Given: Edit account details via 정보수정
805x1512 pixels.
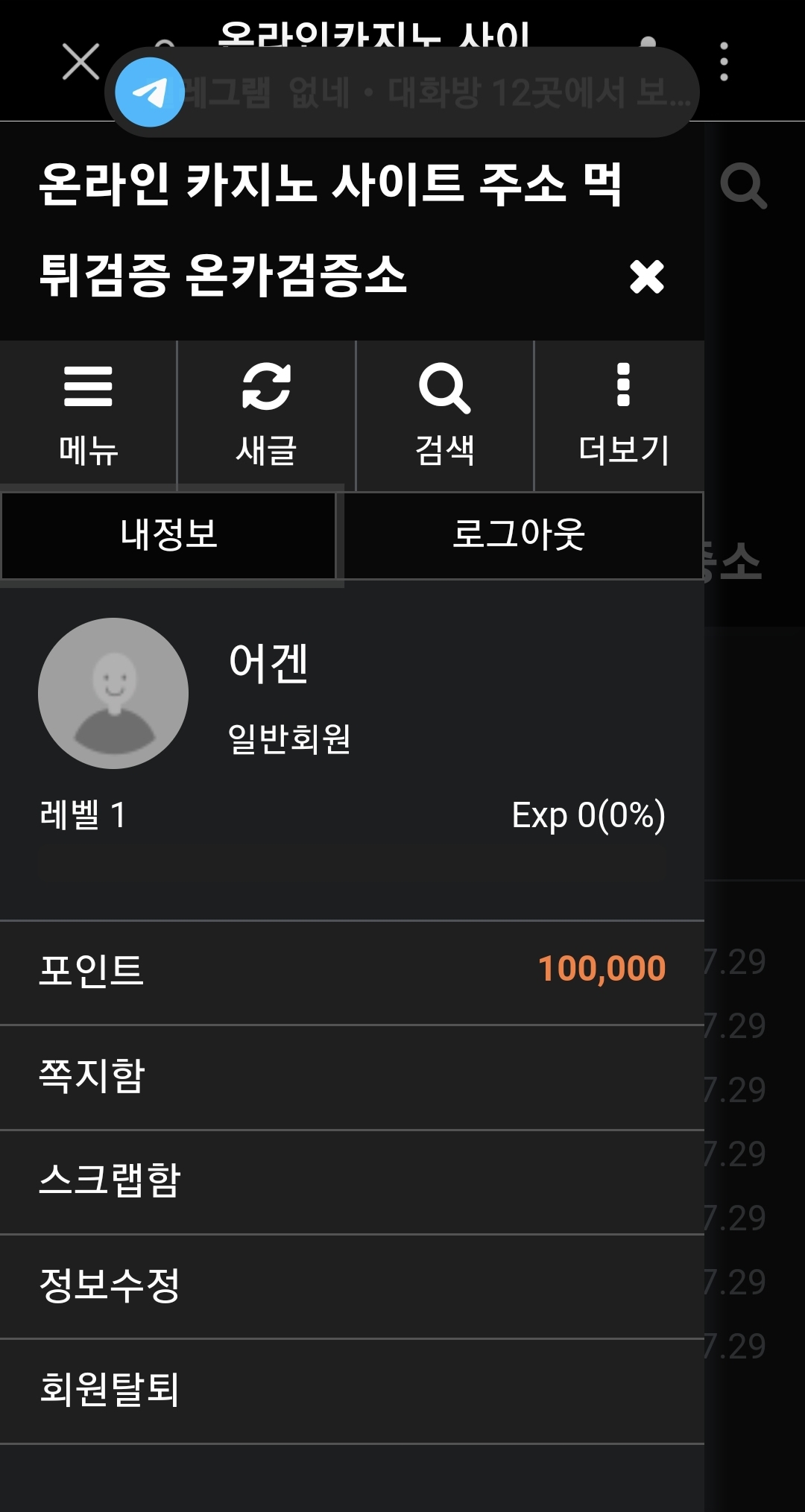Looking at the screenshot, I should pyautogui.click(x=352, y=1285).
